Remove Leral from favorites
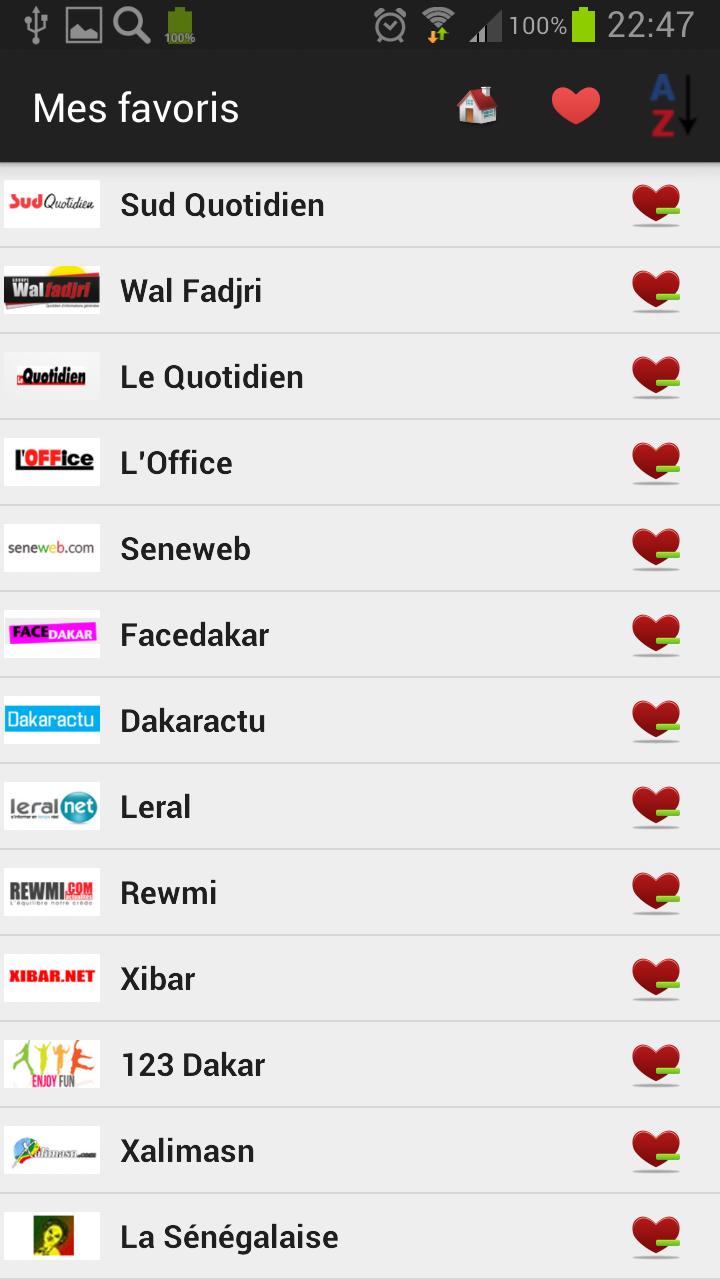The width and height of the screenshot is (720, 1280). click(656, 807)
